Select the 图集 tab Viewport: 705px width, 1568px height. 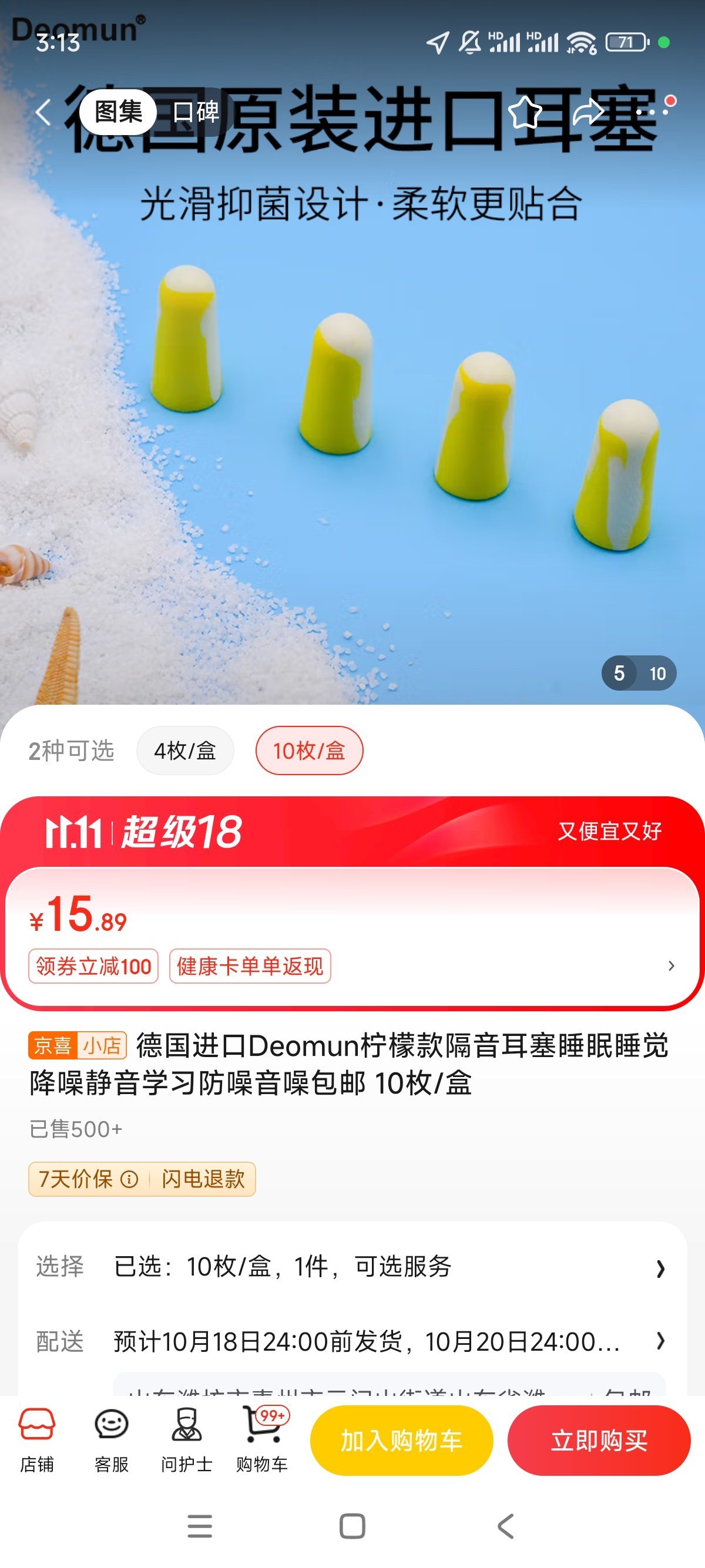[x=119, y=112]
